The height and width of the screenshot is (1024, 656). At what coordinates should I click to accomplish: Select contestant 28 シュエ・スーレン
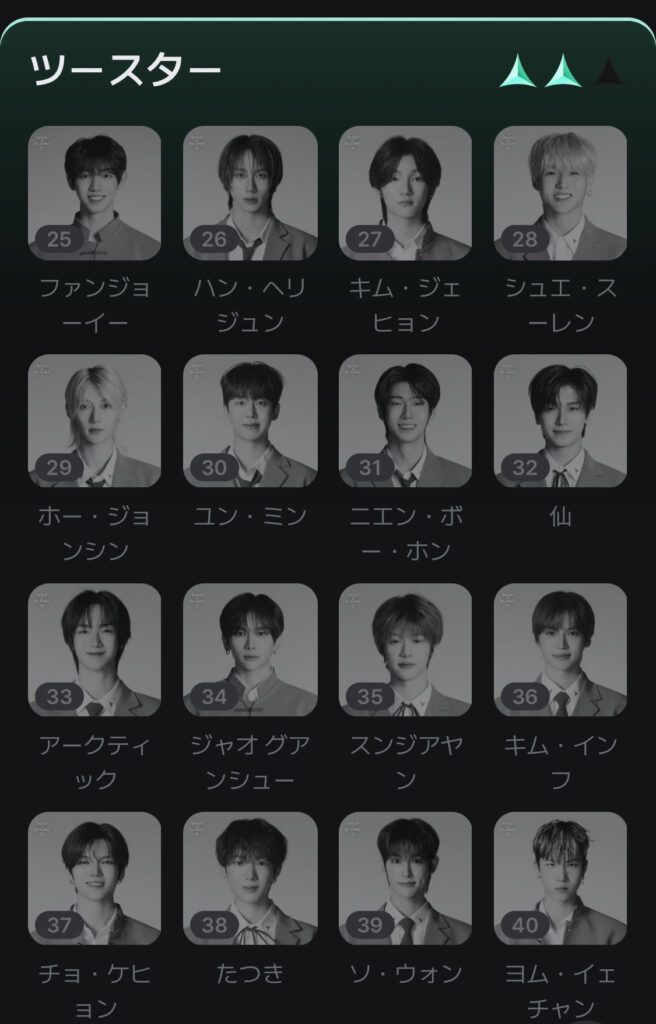[x=560, y=193]
